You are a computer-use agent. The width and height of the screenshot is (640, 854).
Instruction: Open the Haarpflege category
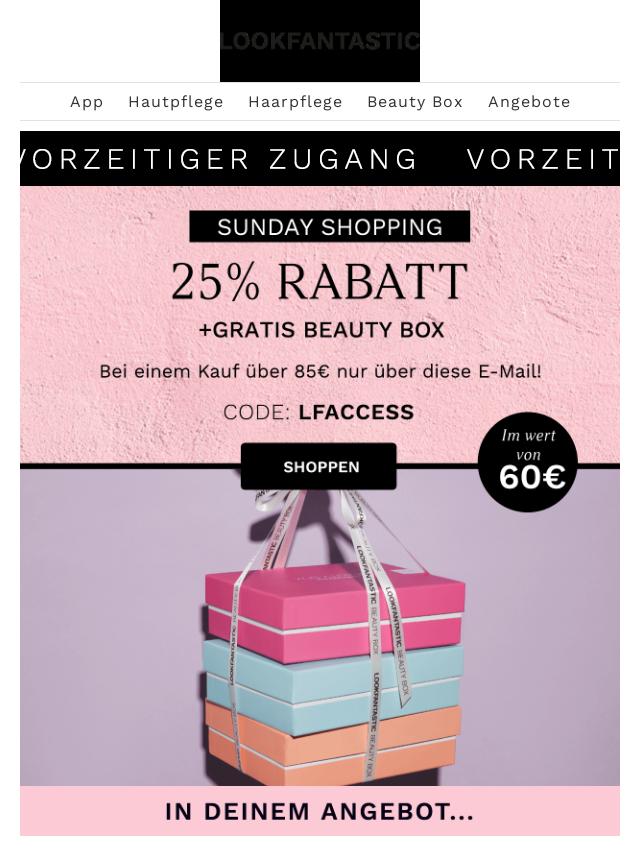click(295, 102)
